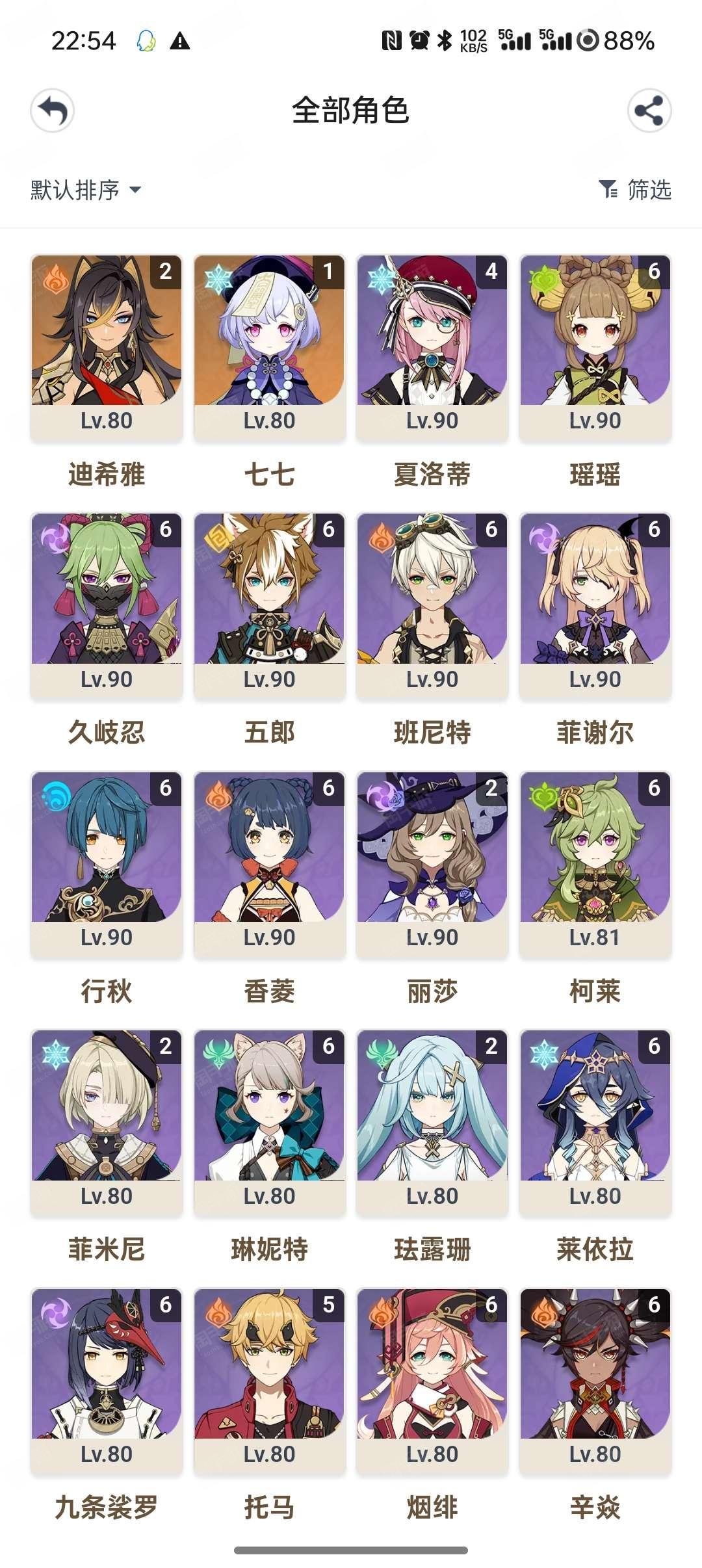Open the 筛选 filter options
Screen dimensions: 702x1568
coord(635,190)
